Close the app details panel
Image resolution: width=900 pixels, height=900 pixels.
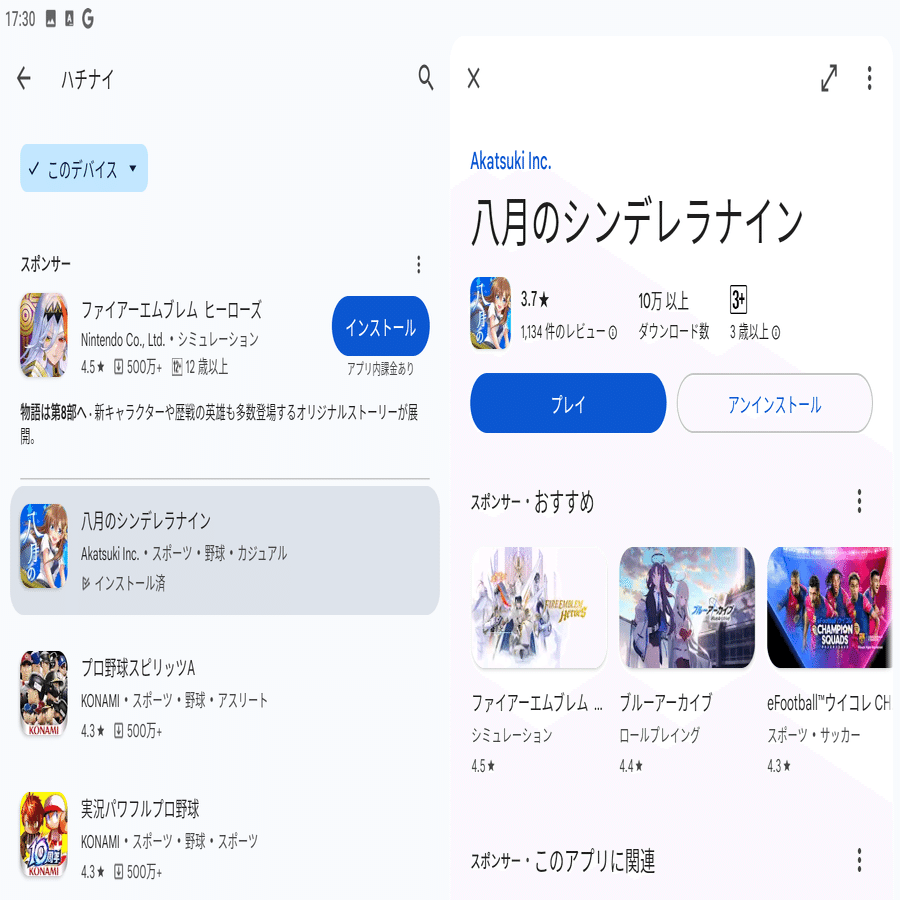pyautogui.click(x=474, y=79)
